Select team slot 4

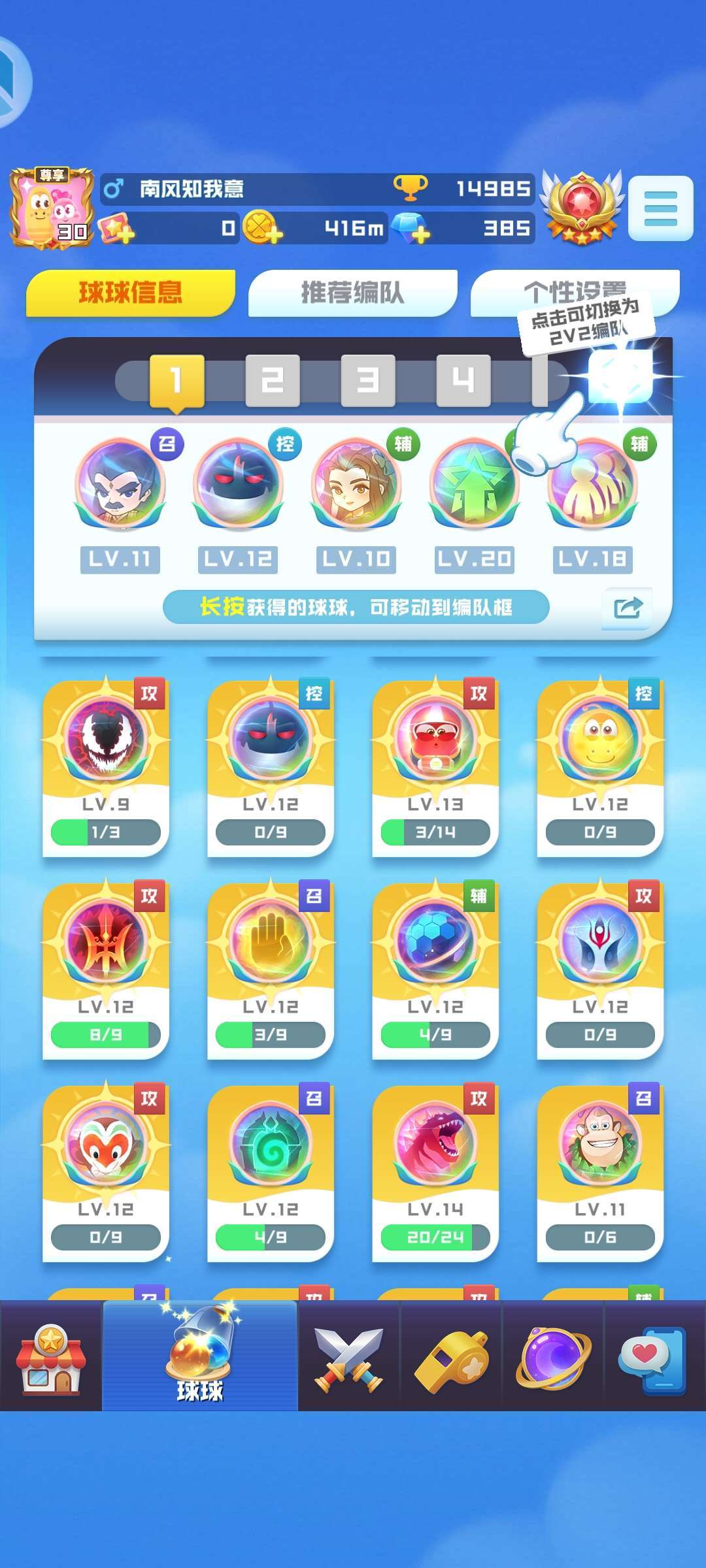coord(463,380)
